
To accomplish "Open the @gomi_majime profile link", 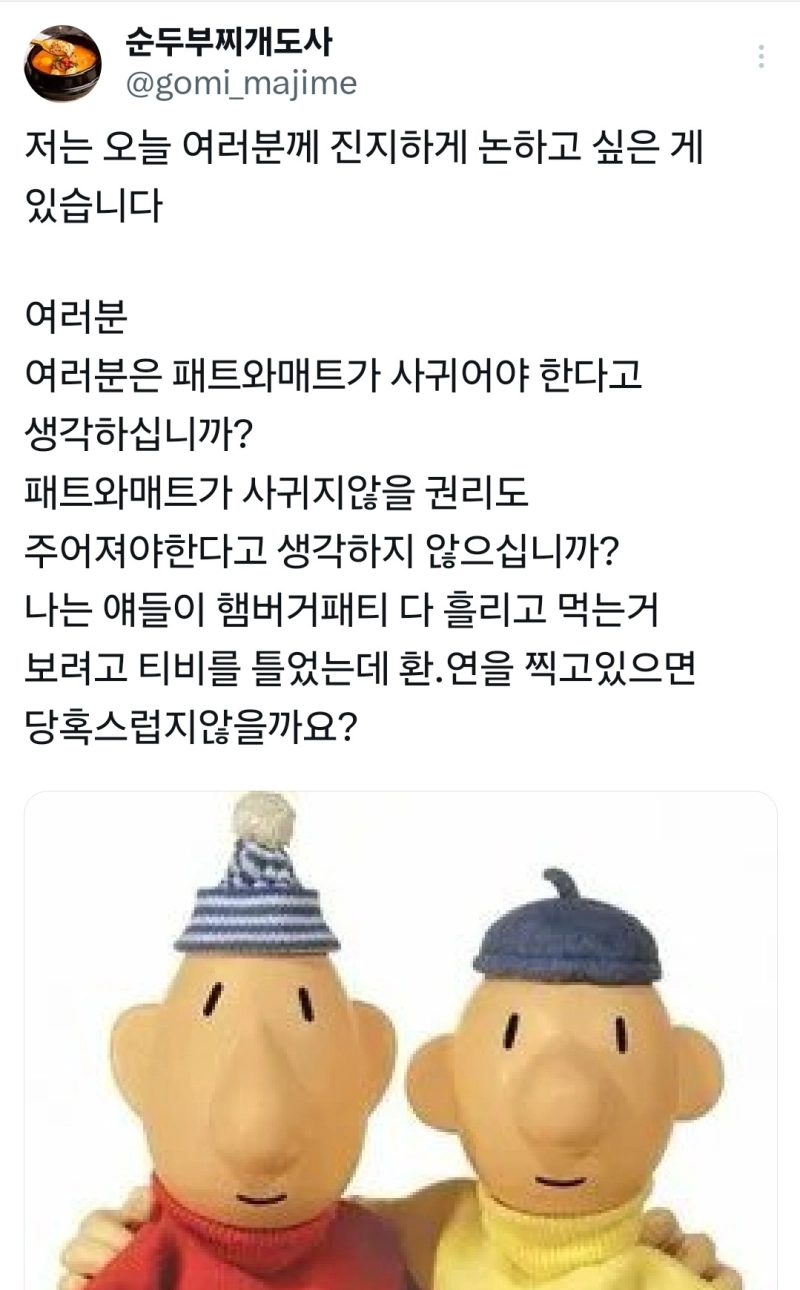I will (241, 84).
